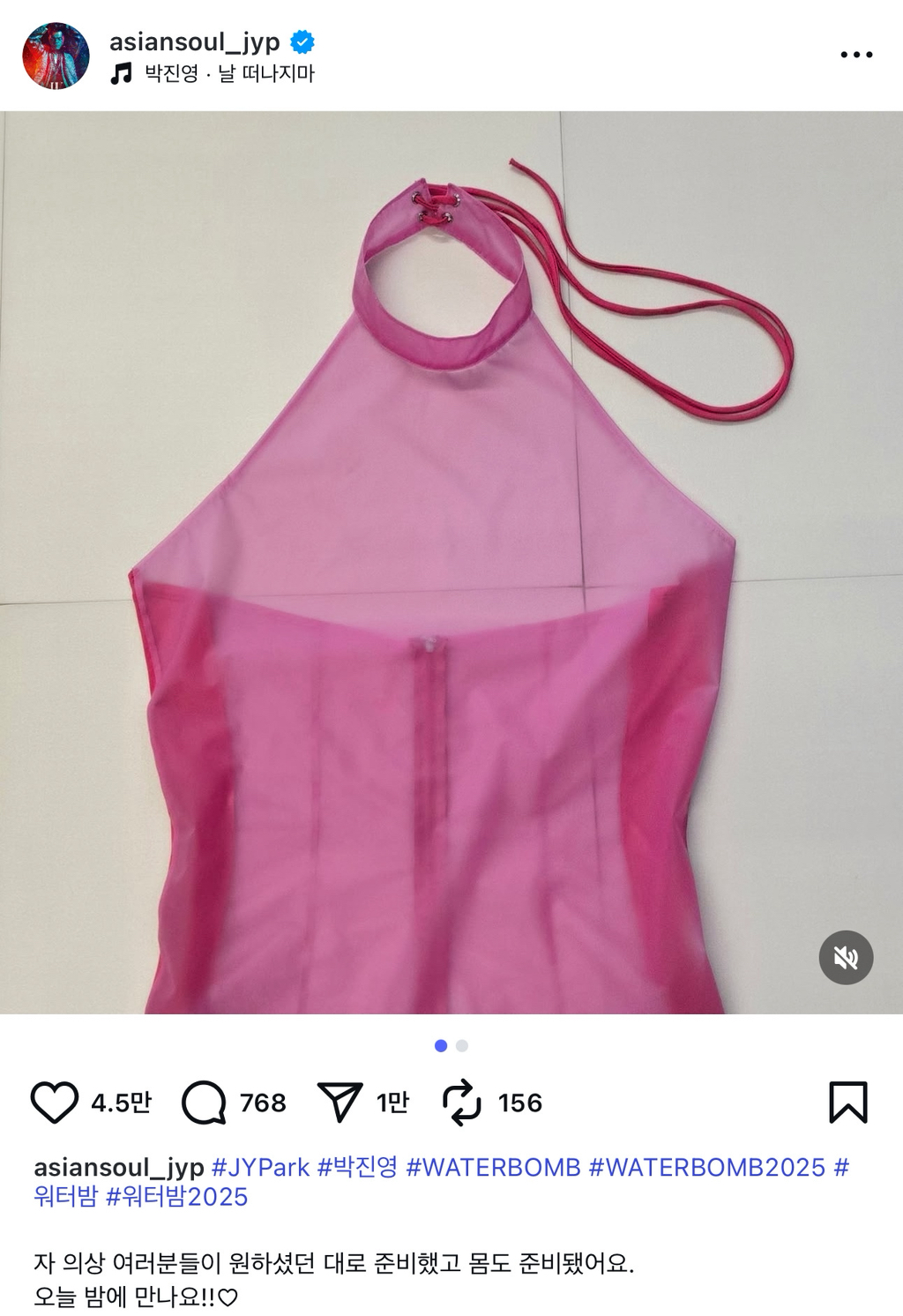The image size is (903, 1316).
Task: Unmute the post's audio
Action: coord(845,957)
